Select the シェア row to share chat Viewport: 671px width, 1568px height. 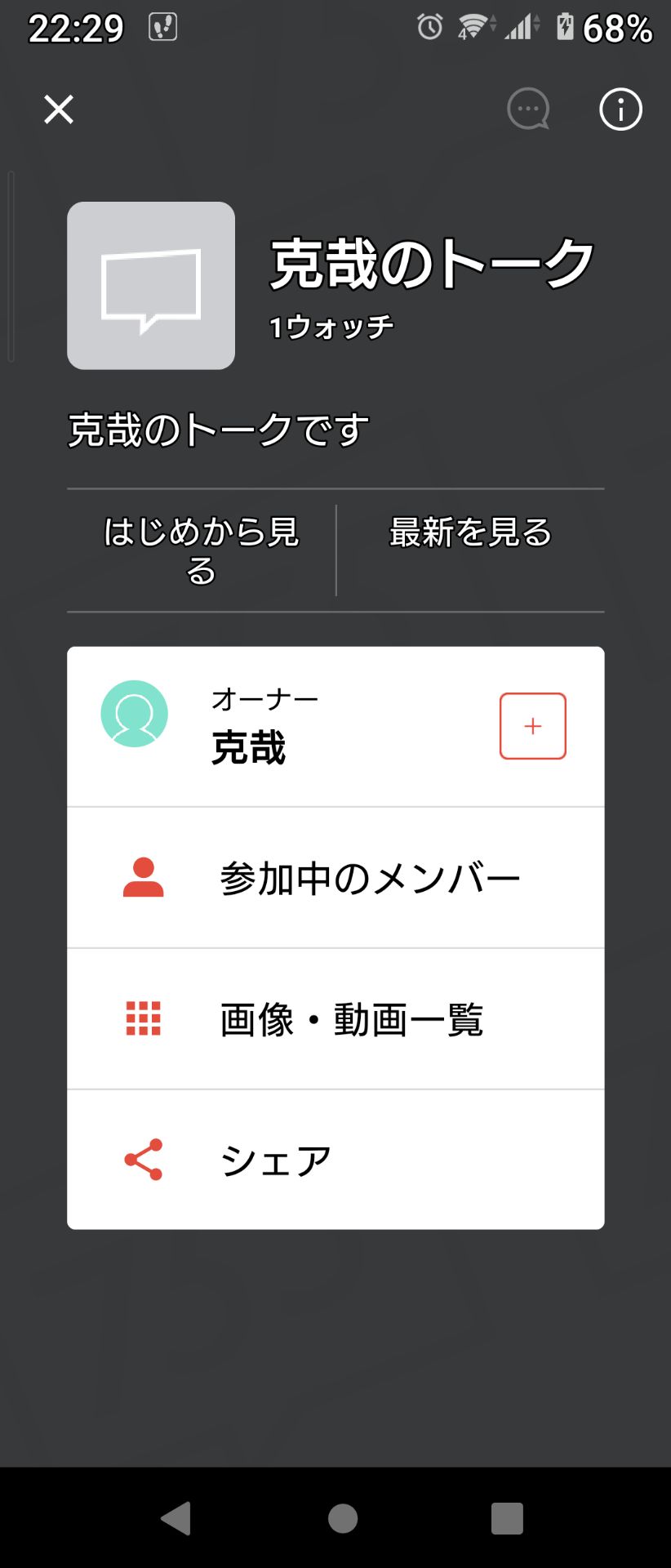[x=275, y=1156]
